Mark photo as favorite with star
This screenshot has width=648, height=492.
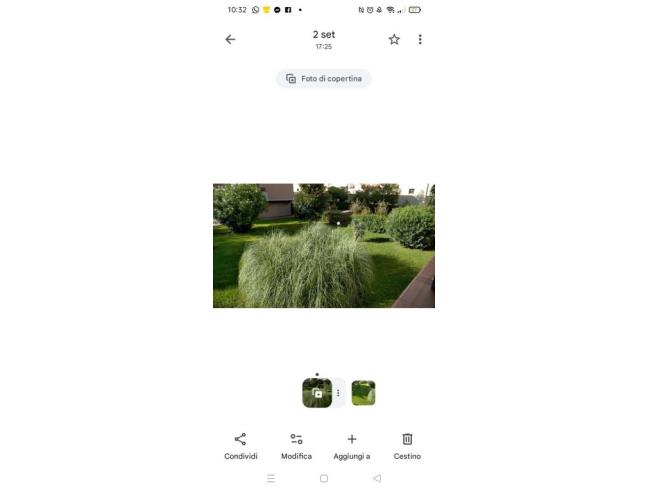[394, 39]
